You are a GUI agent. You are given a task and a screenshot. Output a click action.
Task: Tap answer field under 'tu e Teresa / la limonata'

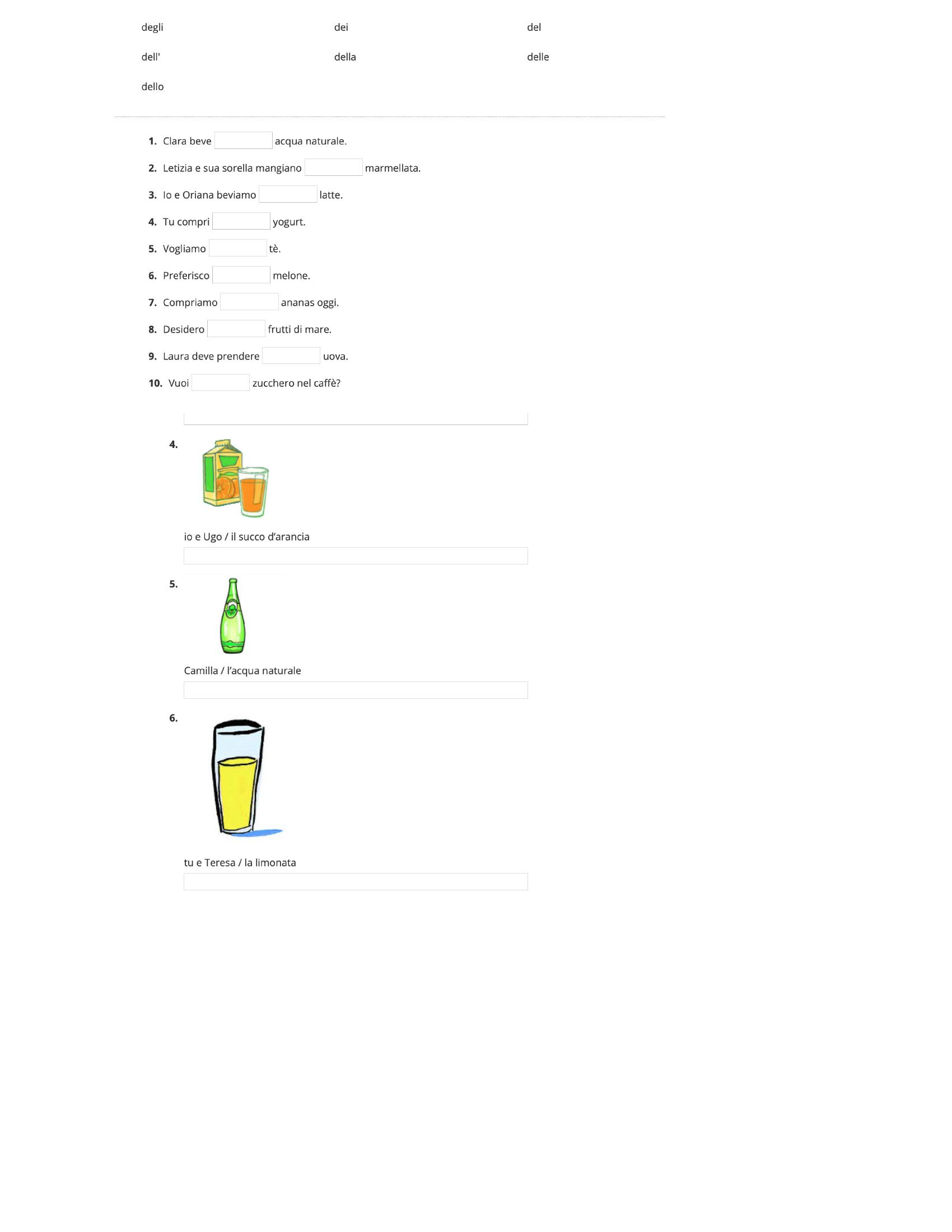pyautogui.click(x=355, y=881)
